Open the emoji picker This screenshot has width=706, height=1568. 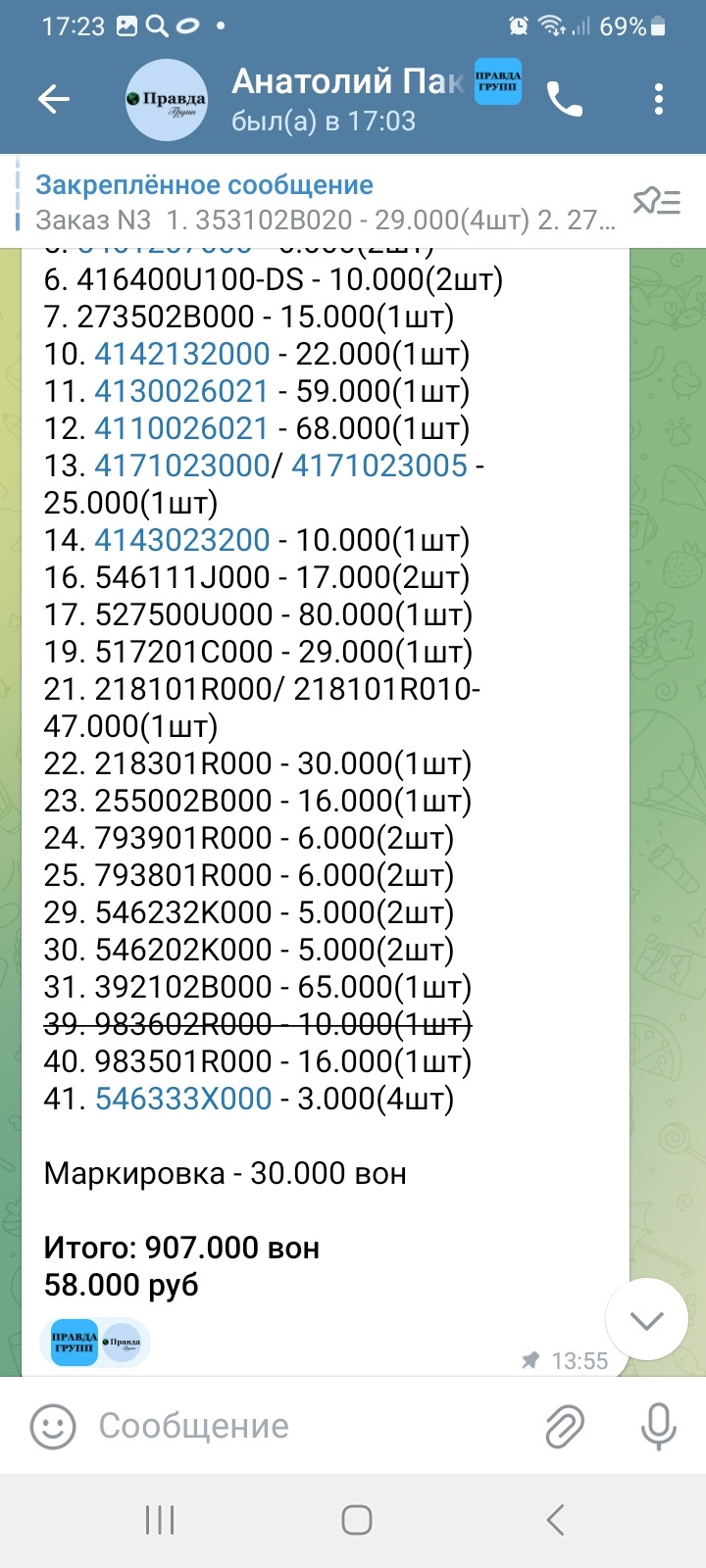click(x=52, y=1426)
